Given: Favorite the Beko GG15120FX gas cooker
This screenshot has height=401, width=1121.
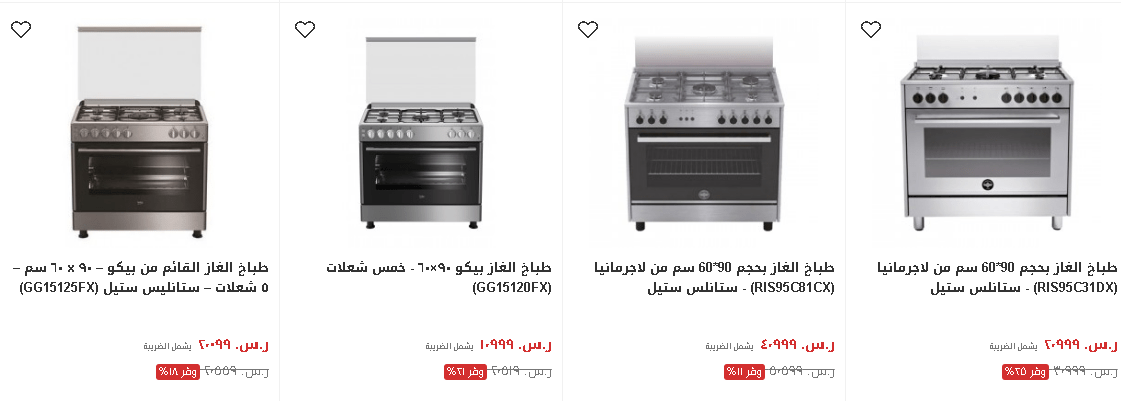Looking at the screenshot, I should (305, 29).
